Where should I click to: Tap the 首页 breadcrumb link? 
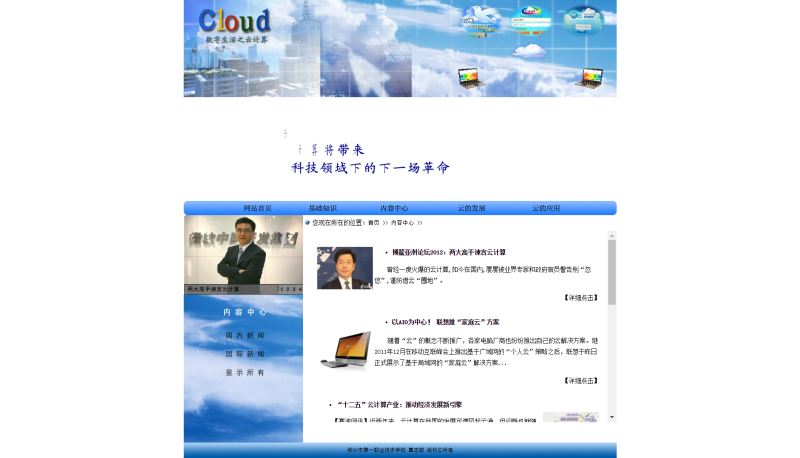point(374,223)
